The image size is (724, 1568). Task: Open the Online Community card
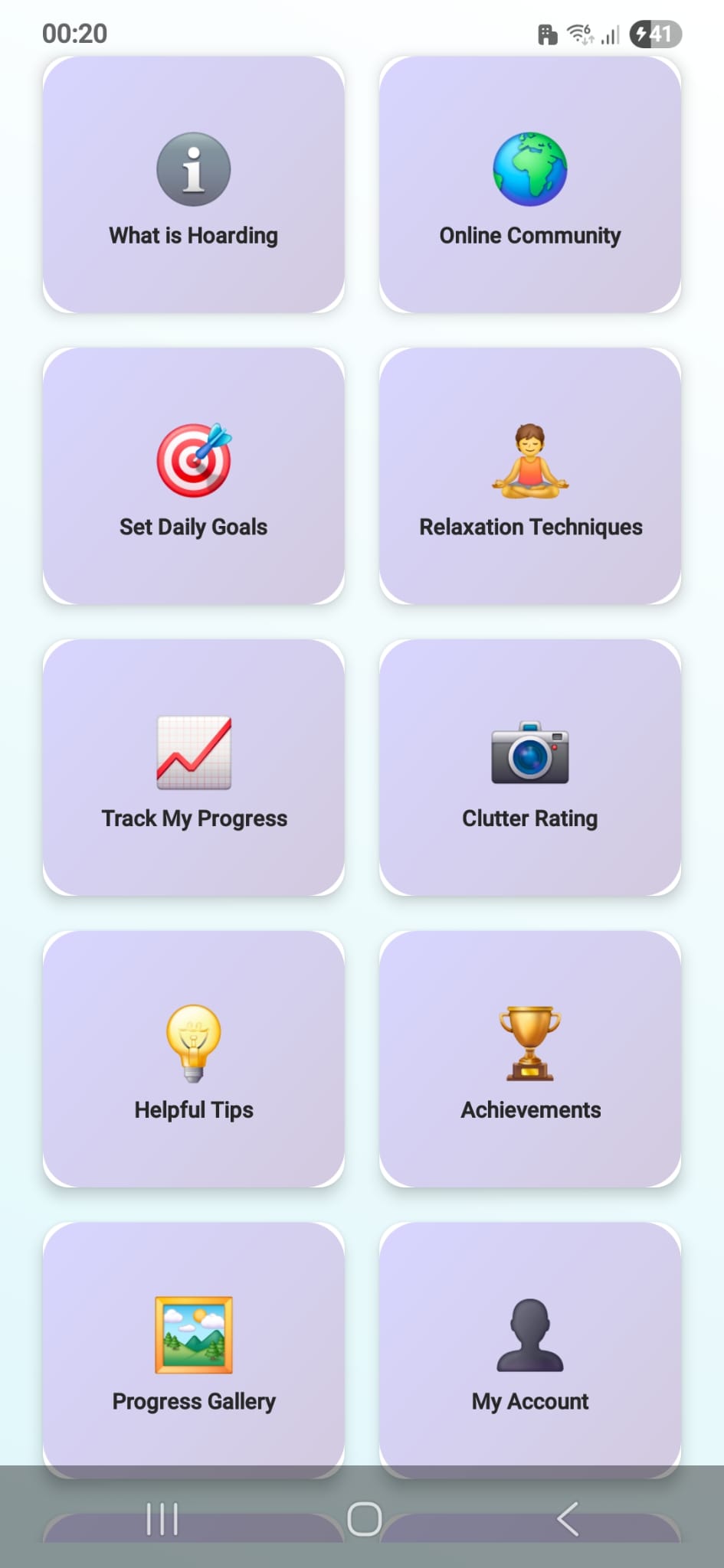(530, 185)
